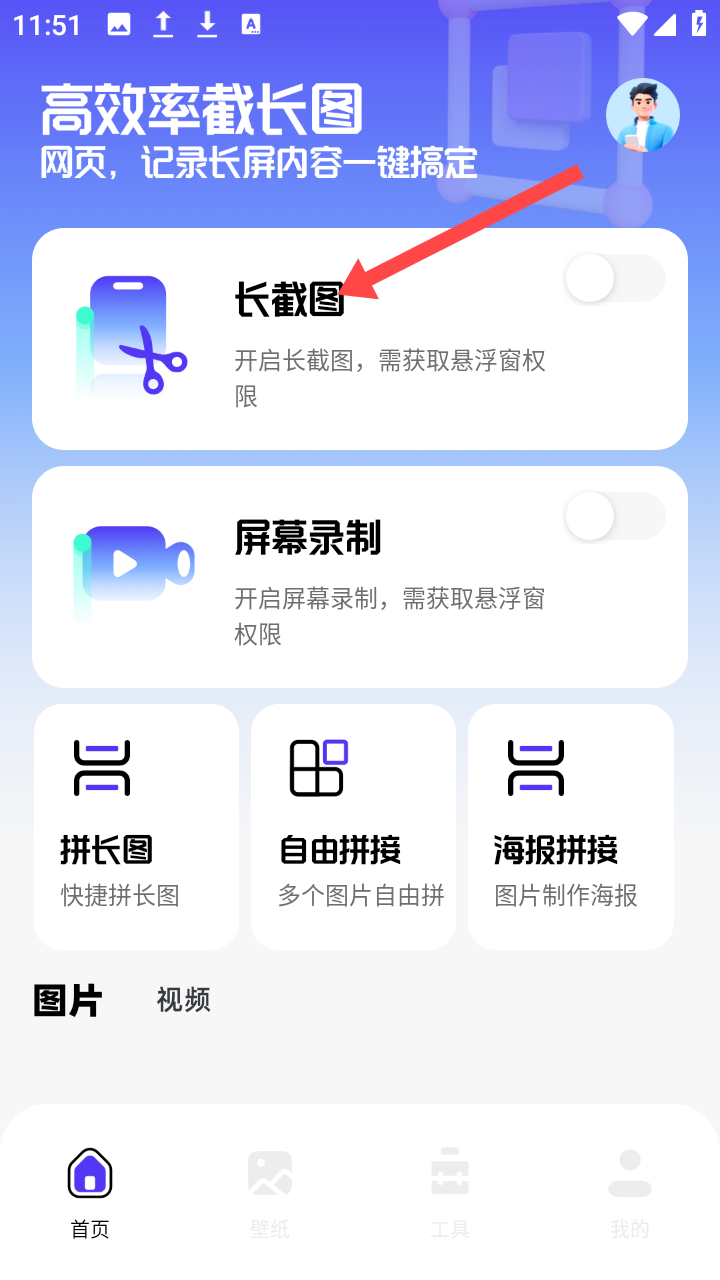
Task: Switch to the 我的 tab
Action: pyautogui.click(x=630, y=1194)
